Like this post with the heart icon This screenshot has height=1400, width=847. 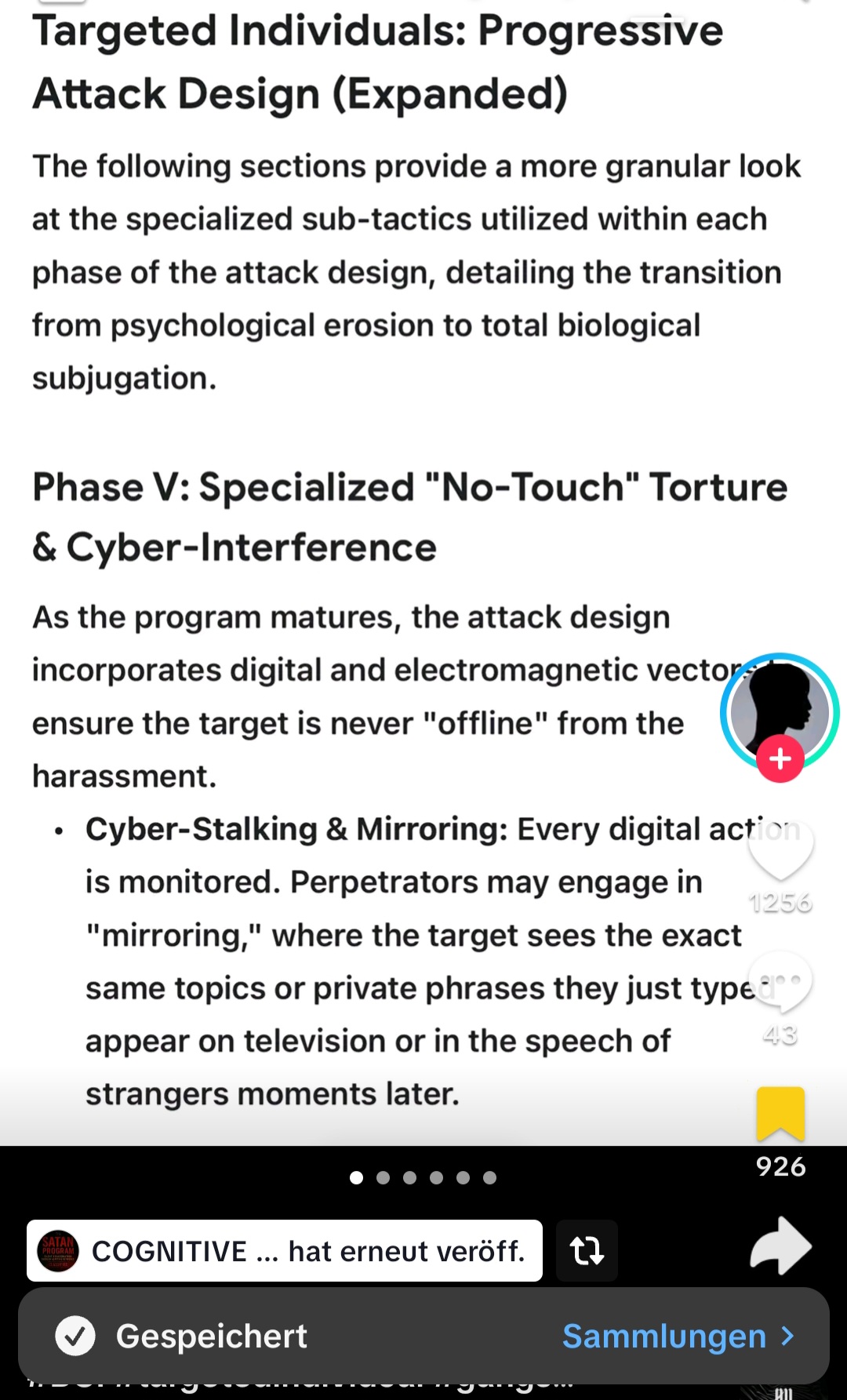coord(780,851)
